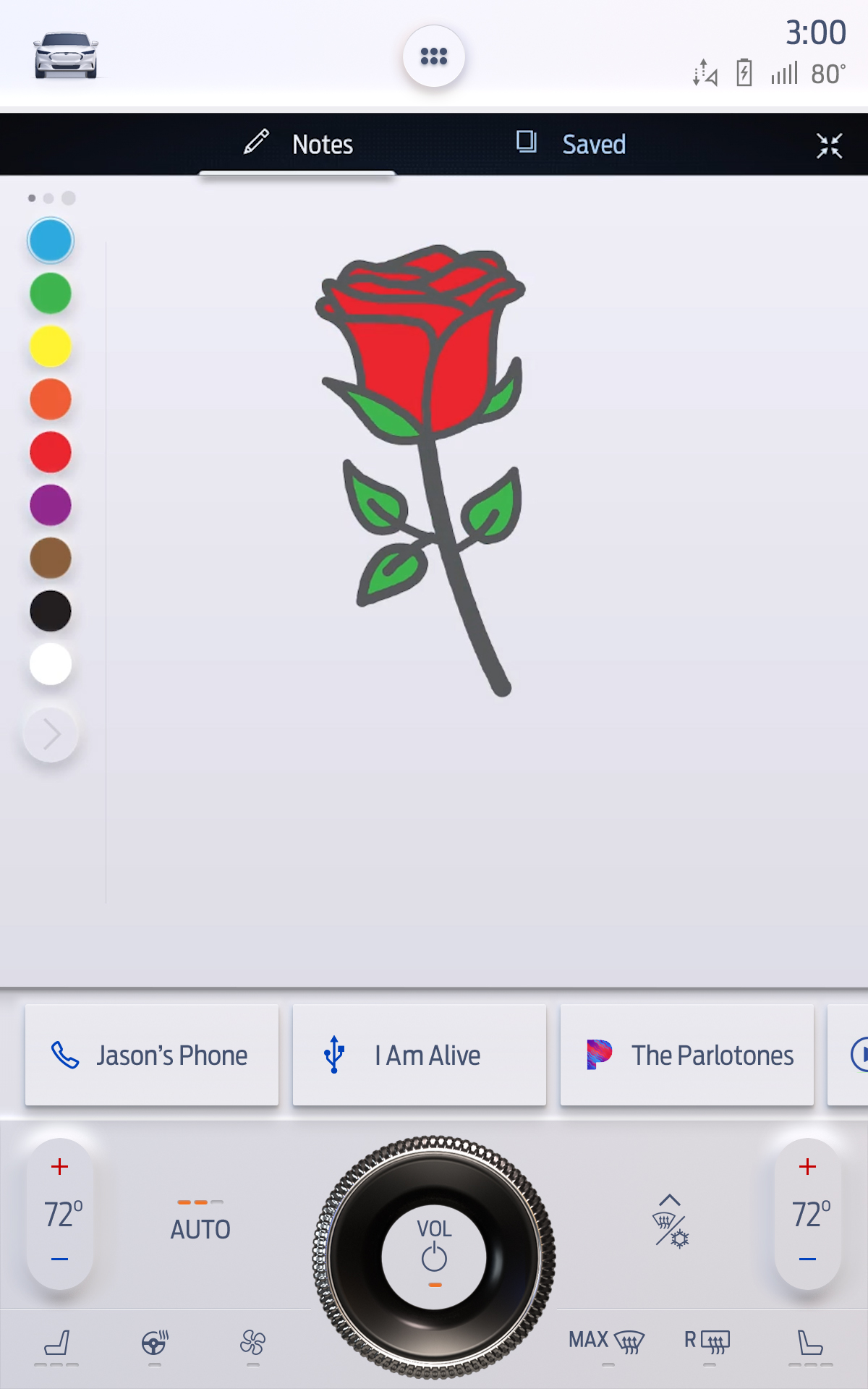This screenshot has height=1389, width=868.
Task: Pick the purple color swatch
Action: [51, 505]
